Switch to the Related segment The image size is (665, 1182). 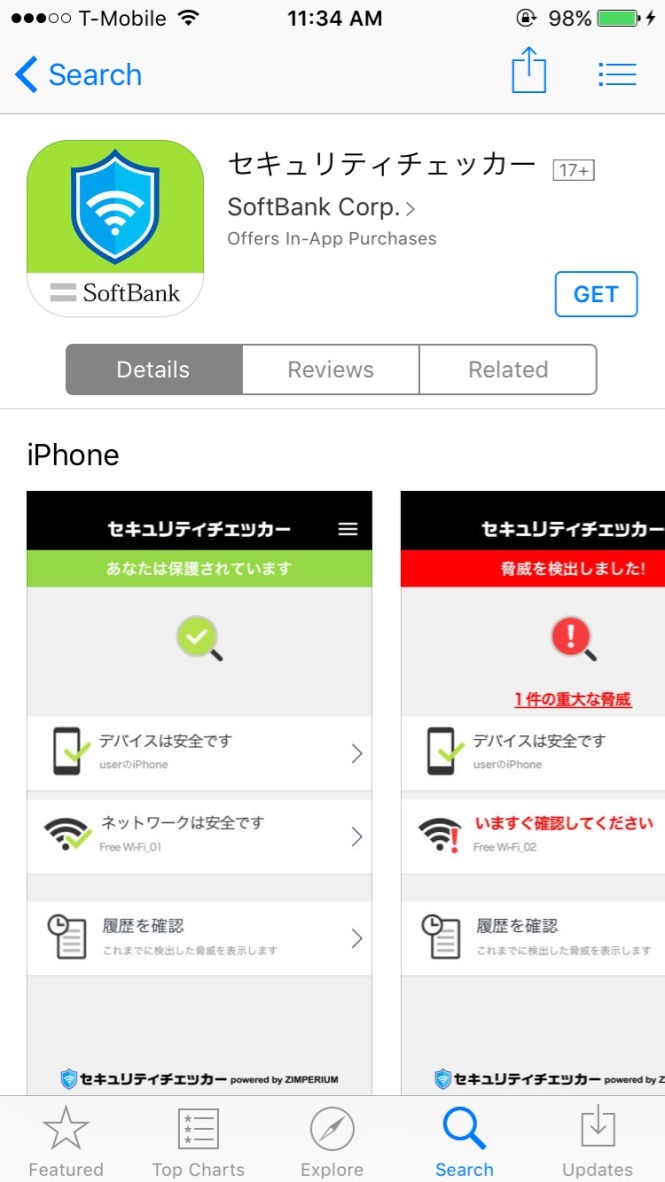(507, 369)
